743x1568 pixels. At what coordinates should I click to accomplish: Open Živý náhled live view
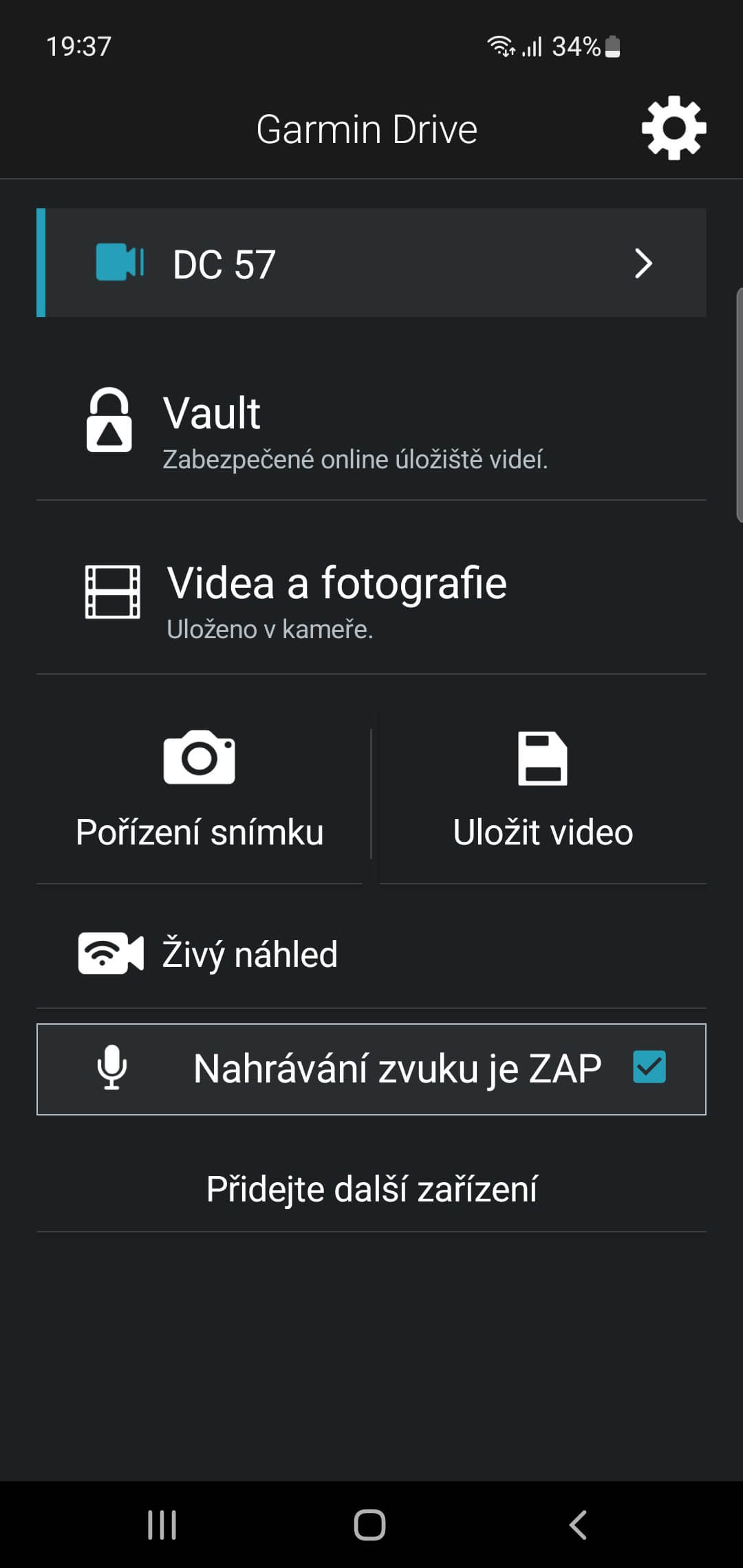371,954
